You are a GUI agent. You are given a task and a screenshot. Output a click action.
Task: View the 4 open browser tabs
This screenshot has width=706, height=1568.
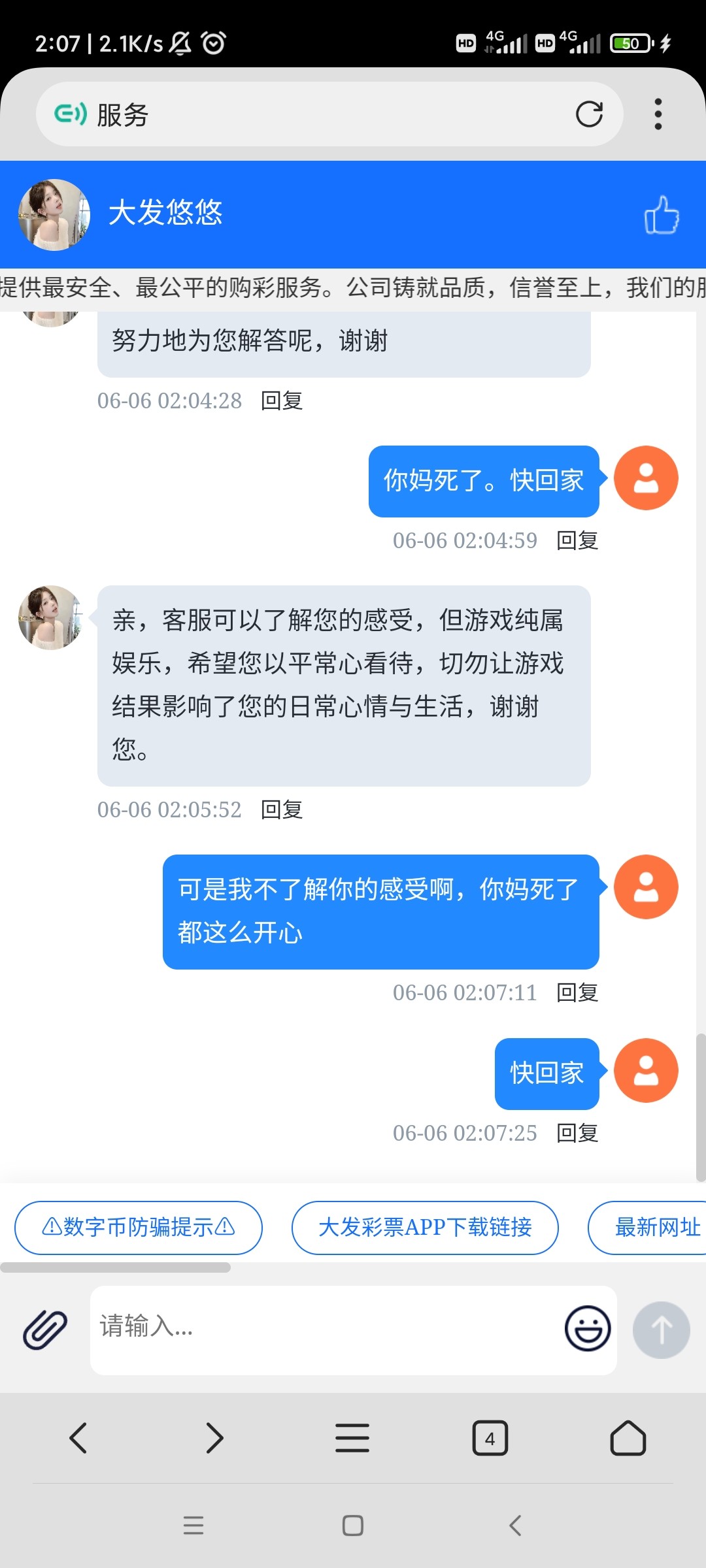coord(490,1438)
